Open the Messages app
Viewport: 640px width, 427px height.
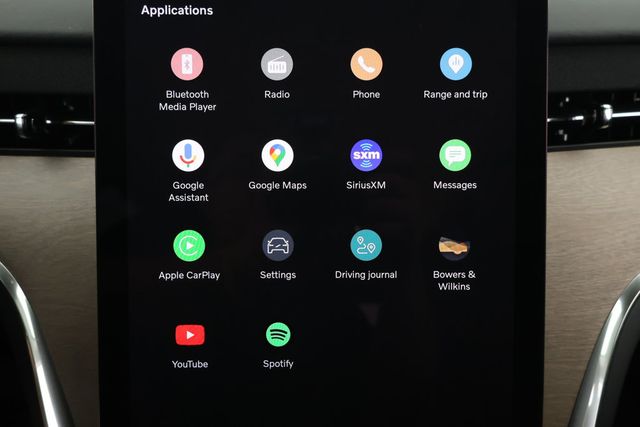(x=455, y=155)
